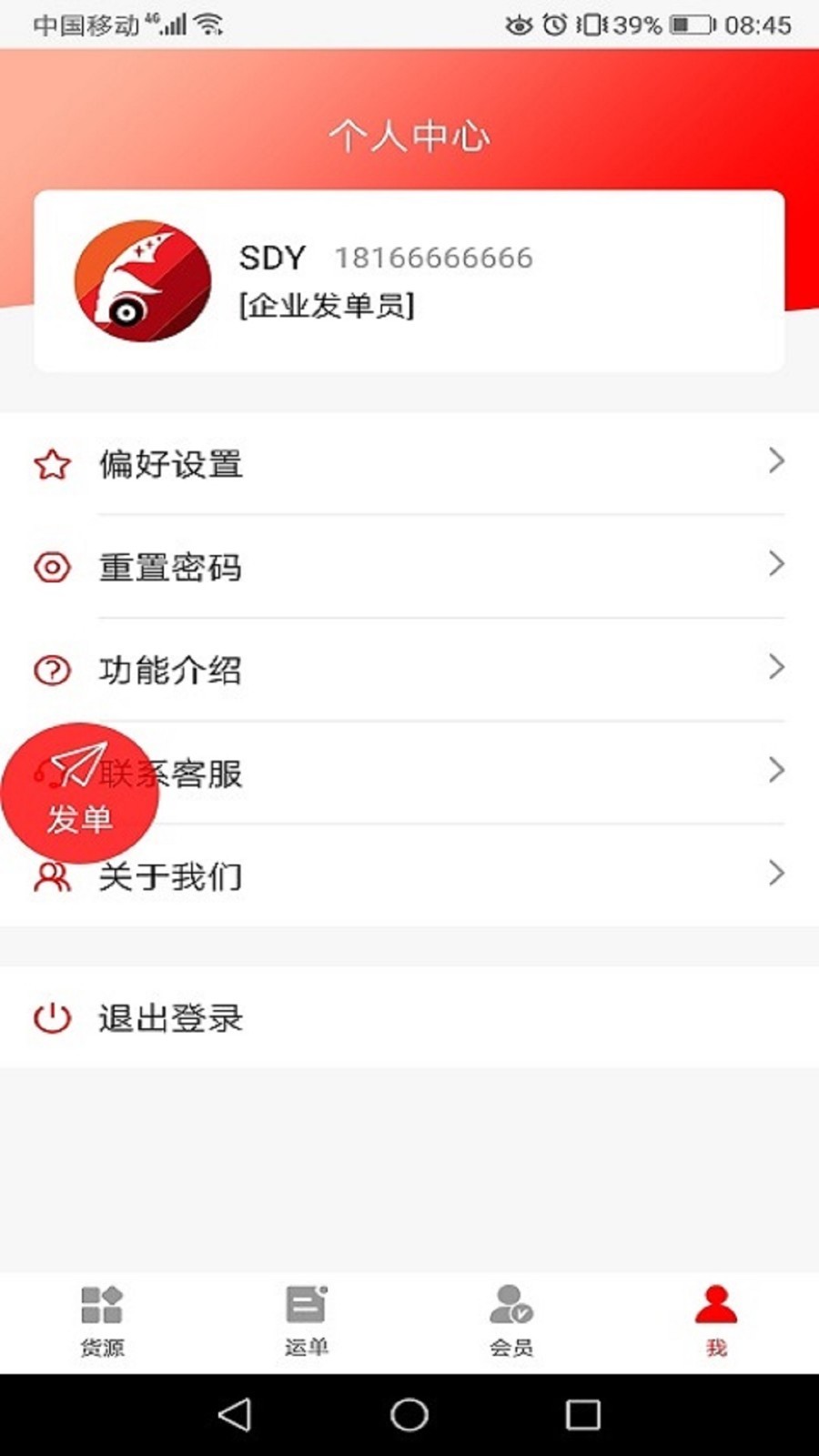Image resolution: width=819 pixels, height=1456 pixels.
Task: Open 偏好设置 preferences row
Action: pos(409,464)
